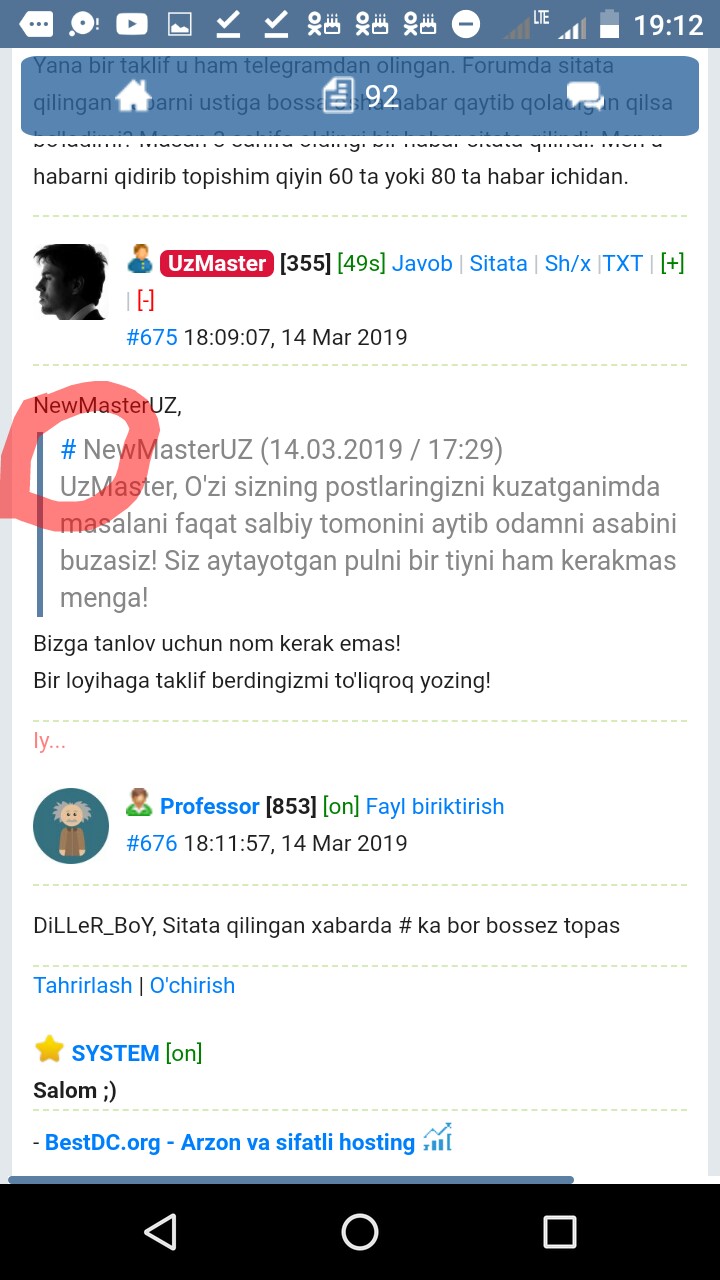This screenshot has width=720, height=1280.
Task: Visit BestDC.org hosting link
Action: tap(230, 1142)
